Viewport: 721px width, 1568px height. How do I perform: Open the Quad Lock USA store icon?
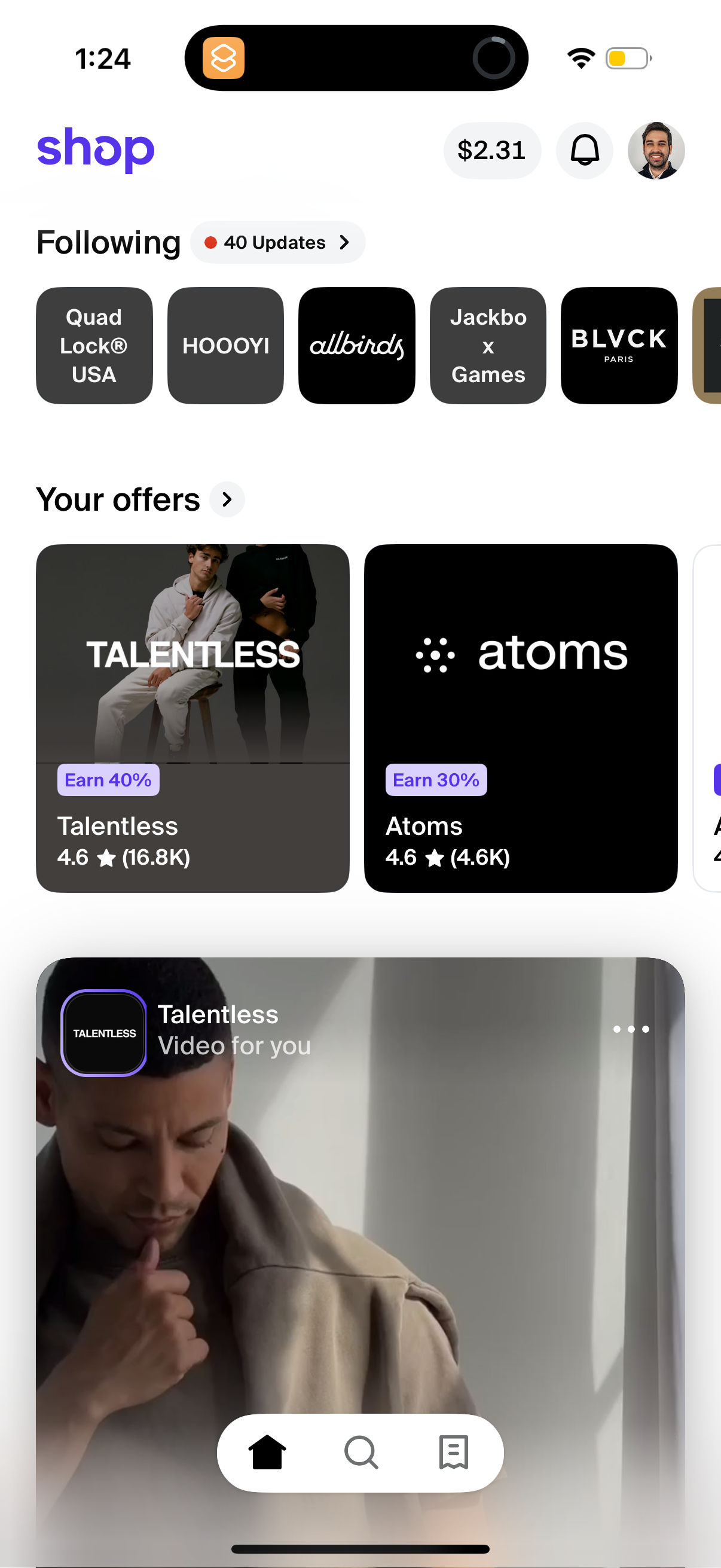[94, 344]
